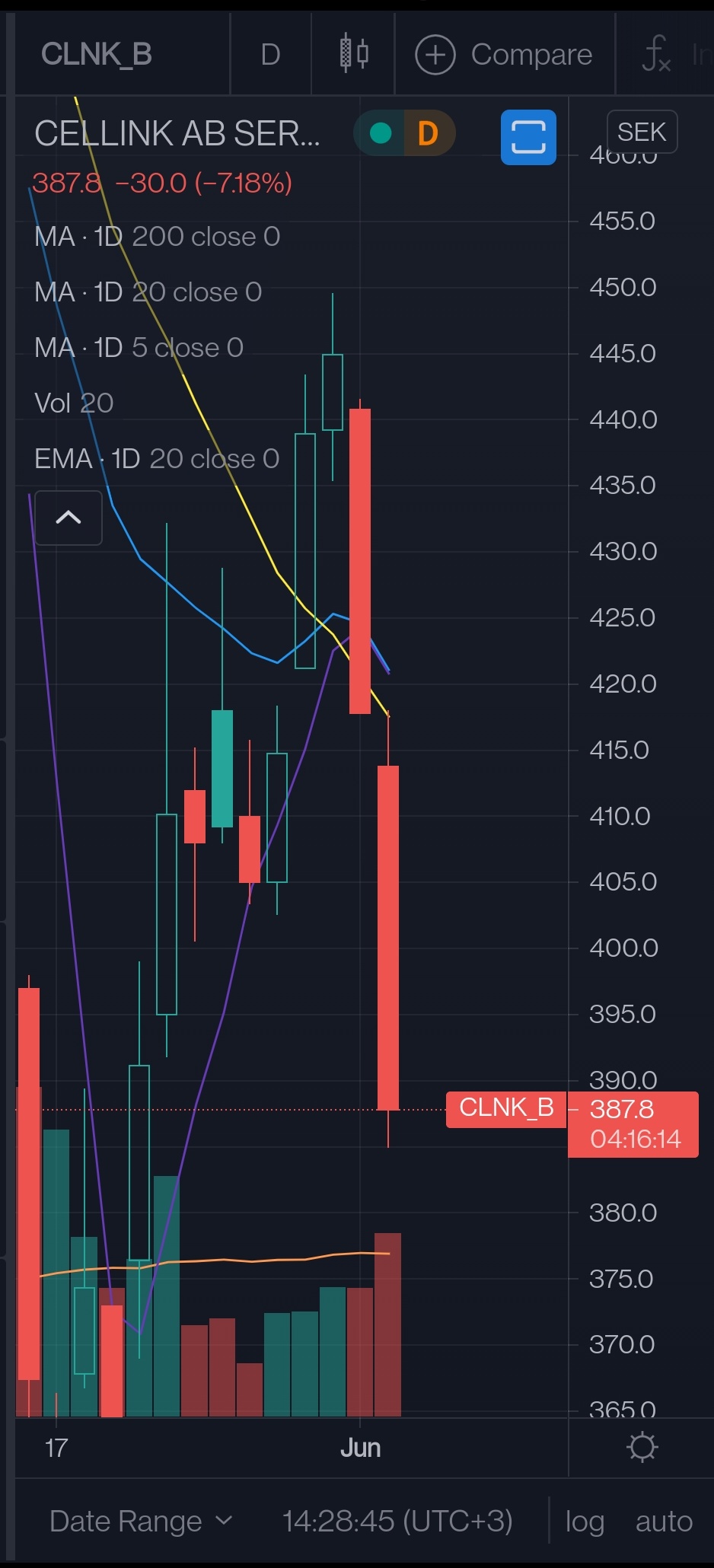This screenshot has width=714, height=1568.
Task: Change the SEK currency setting
Action: tap(642, 132)
